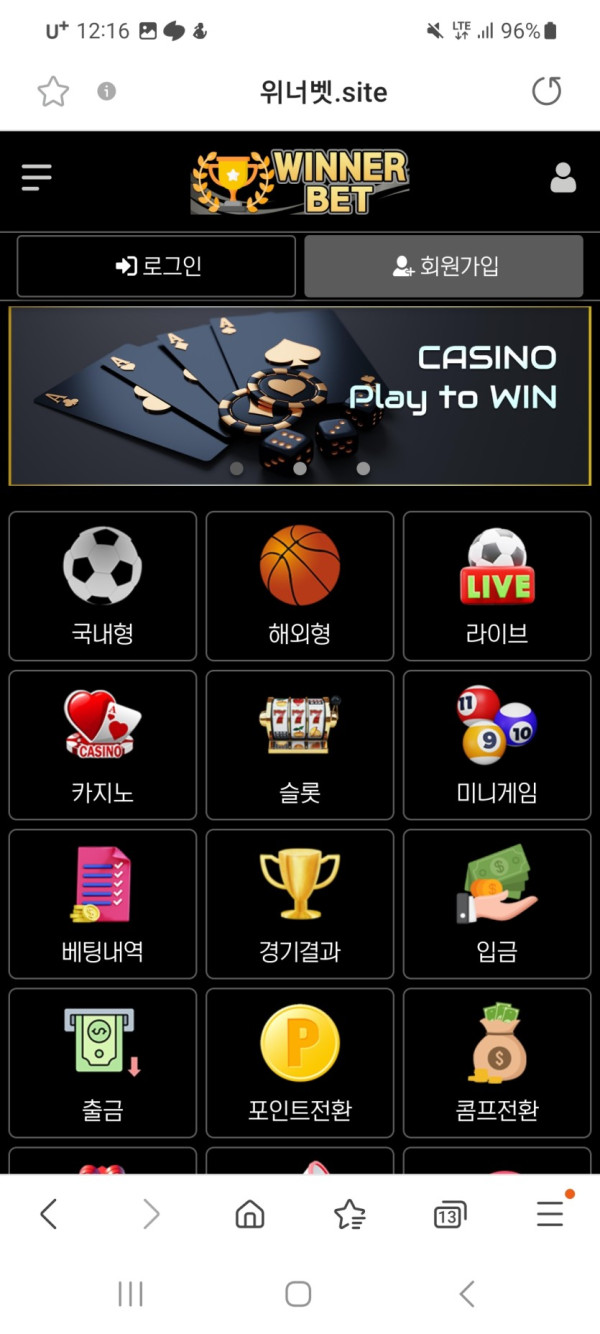Open the 카지노 casino tile
The height and width of the screenshot is (1334, 600).
(x=103, y=745)
